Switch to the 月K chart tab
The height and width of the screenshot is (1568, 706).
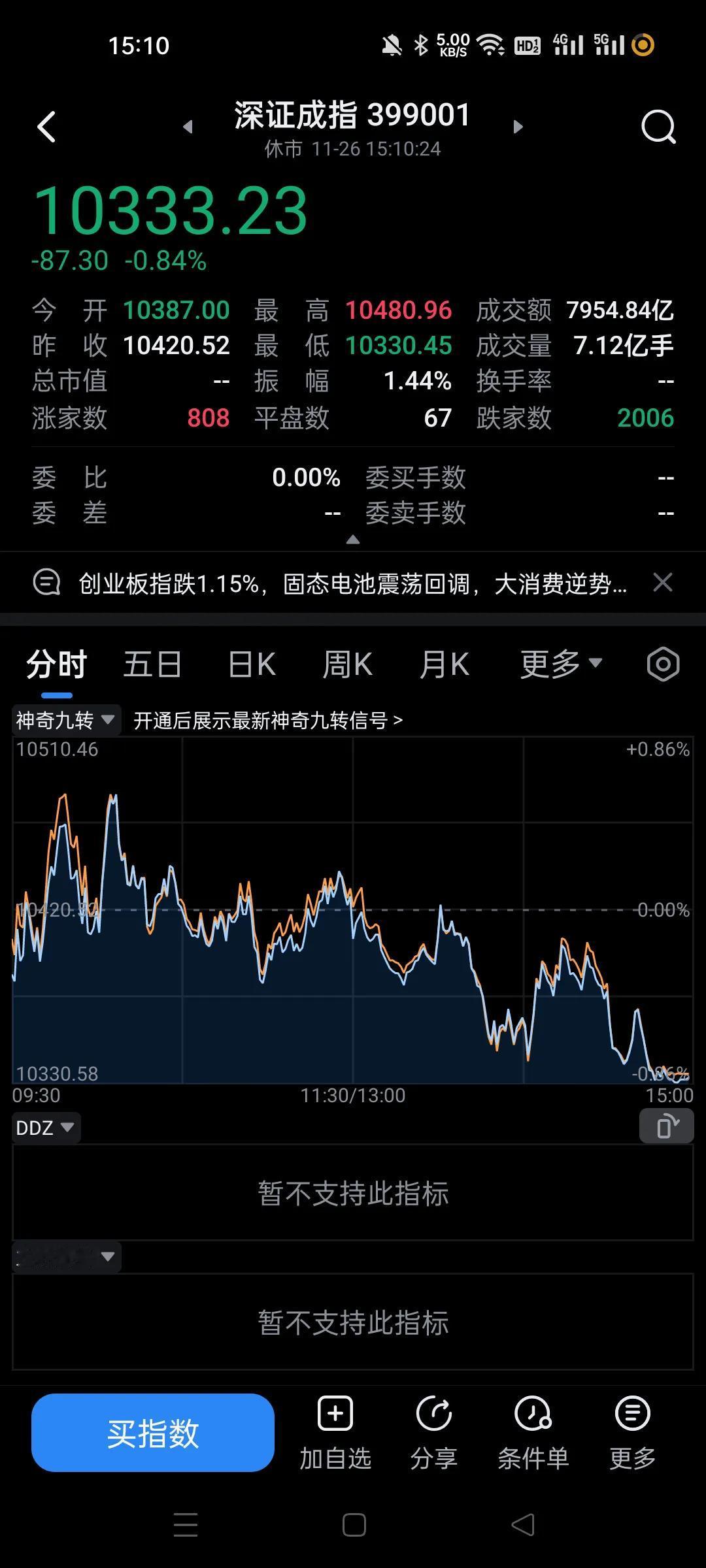click(x=445, y=665)
